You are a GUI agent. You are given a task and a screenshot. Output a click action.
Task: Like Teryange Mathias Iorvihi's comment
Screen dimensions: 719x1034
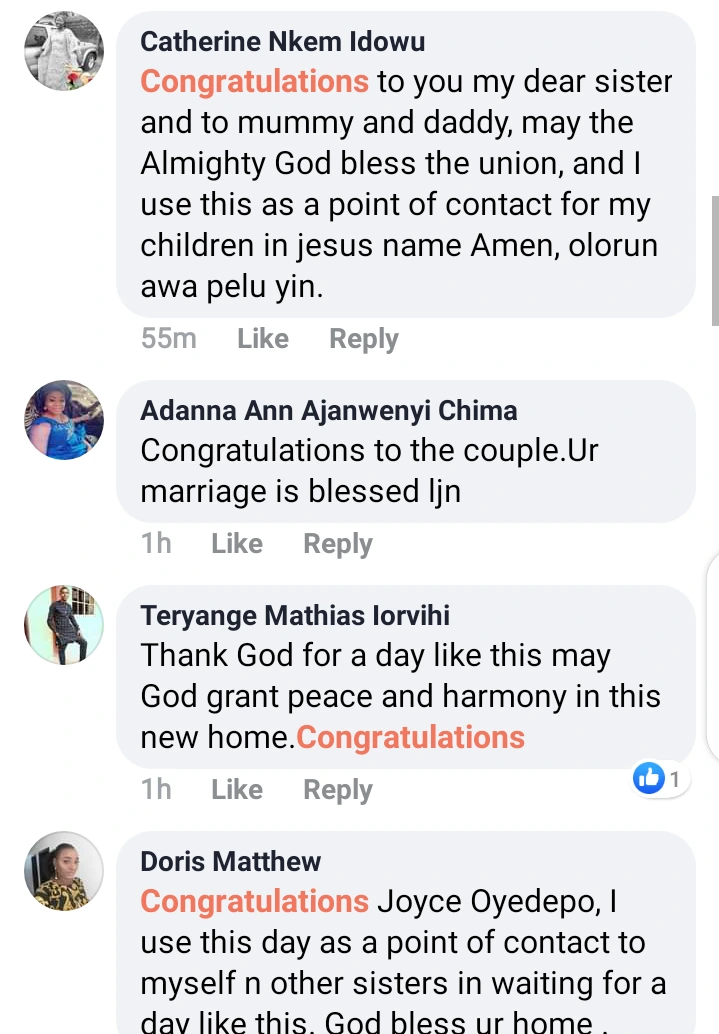click(237, 790)
